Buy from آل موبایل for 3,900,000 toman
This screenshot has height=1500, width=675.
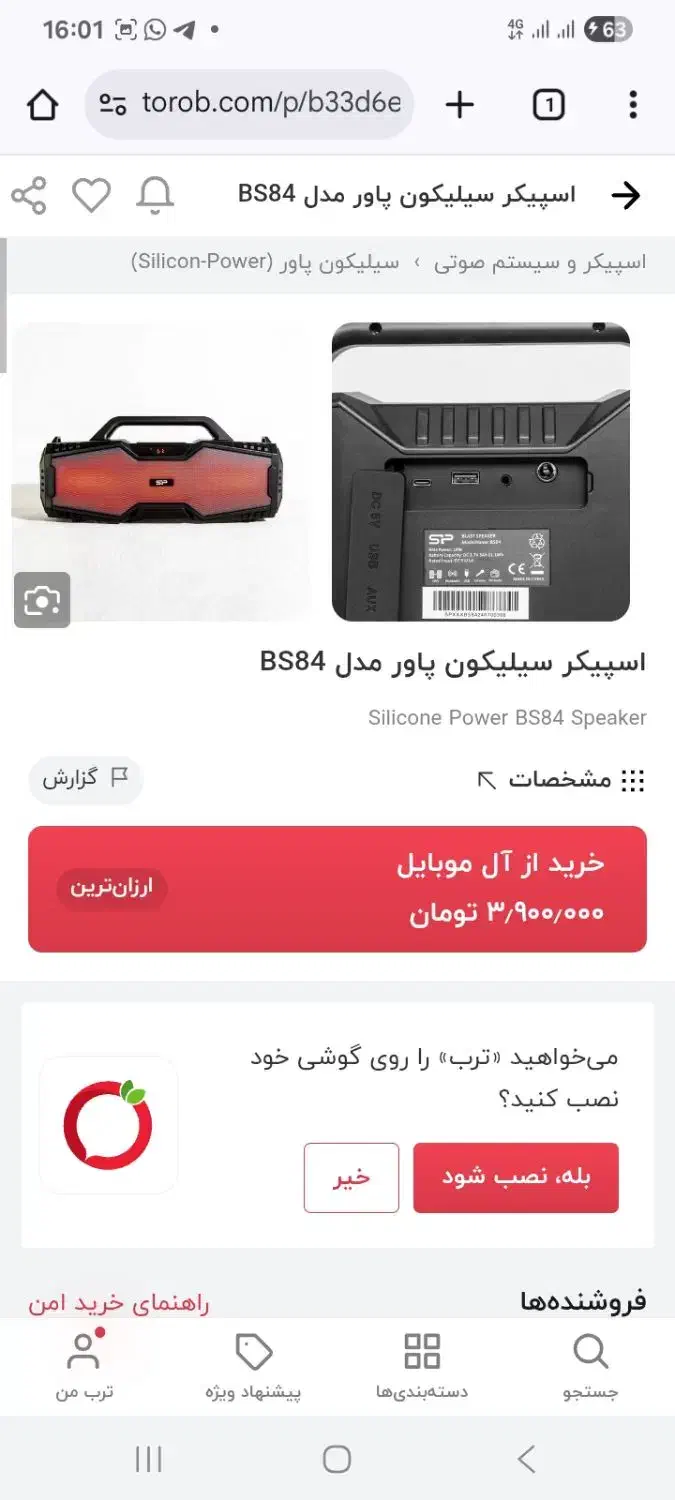(x=337, y=888)
